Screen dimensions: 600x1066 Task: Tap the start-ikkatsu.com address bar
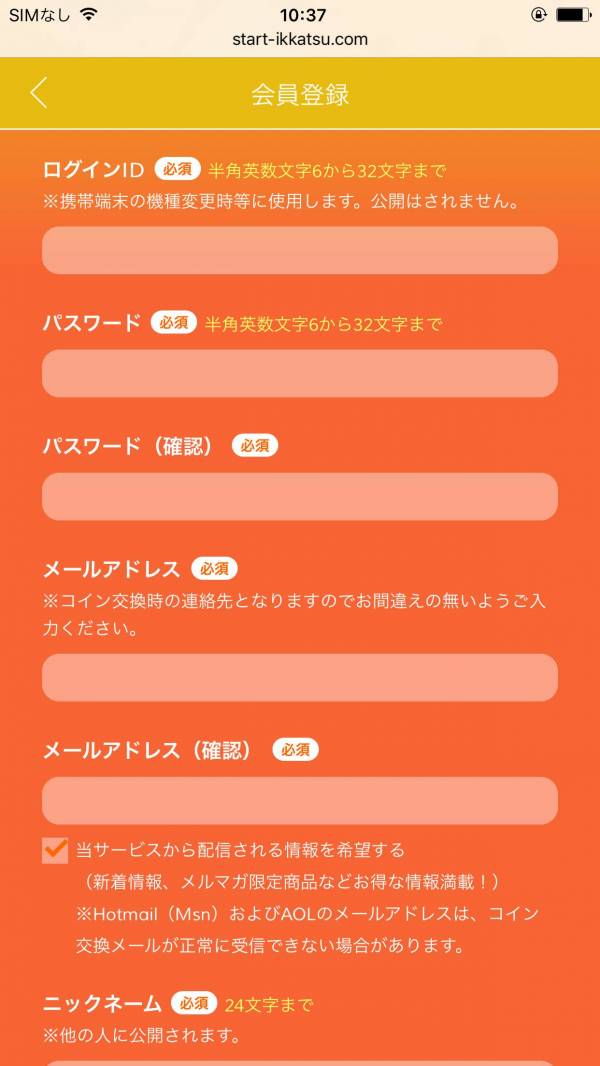pyautogui.click(x=299, y=40)
